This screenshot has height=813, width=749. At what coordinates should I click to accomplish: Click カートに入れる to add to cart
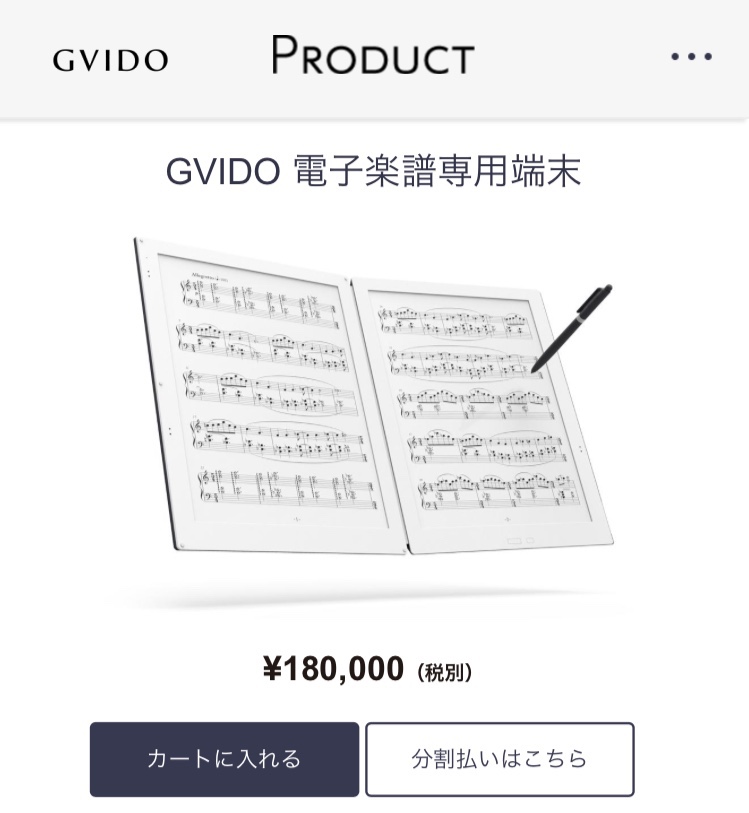(223, 760)
